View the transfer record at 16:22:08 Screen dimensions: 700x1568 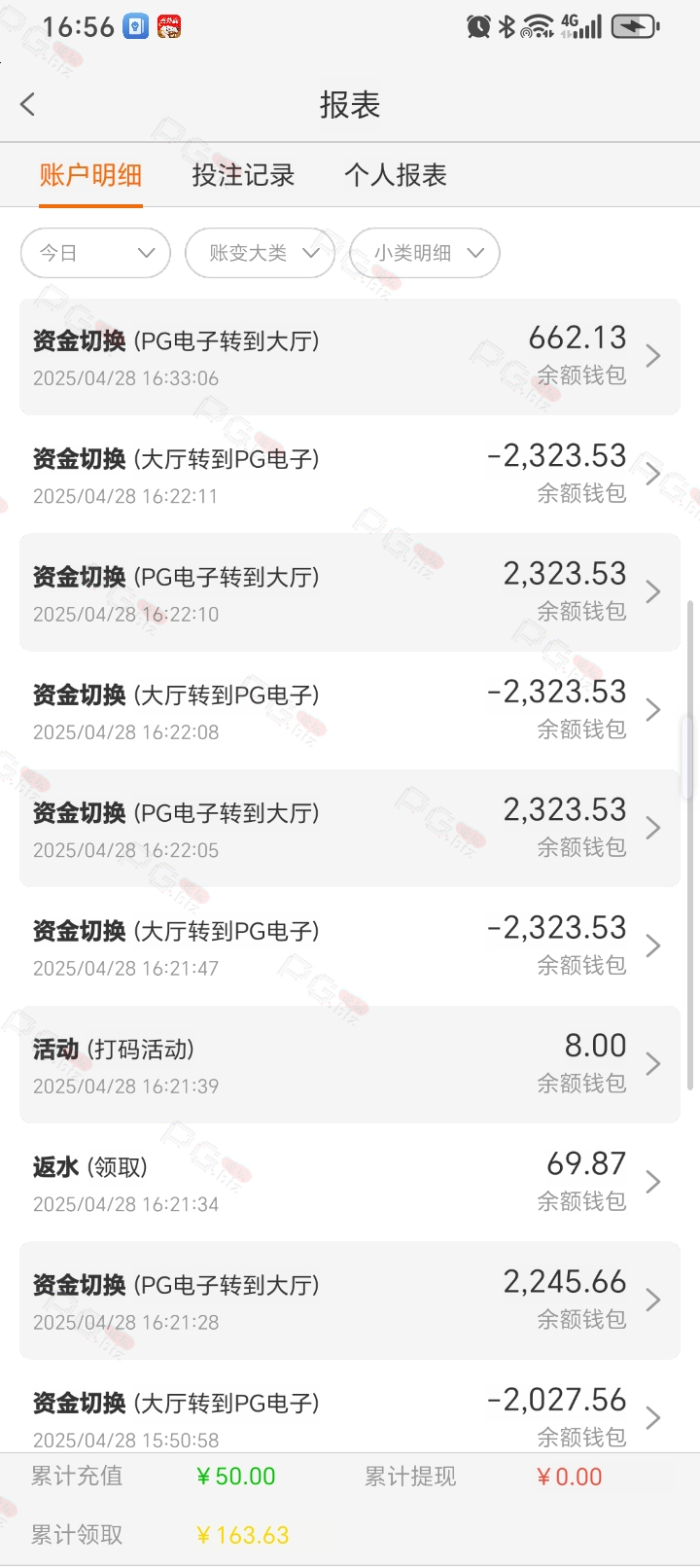349,711
